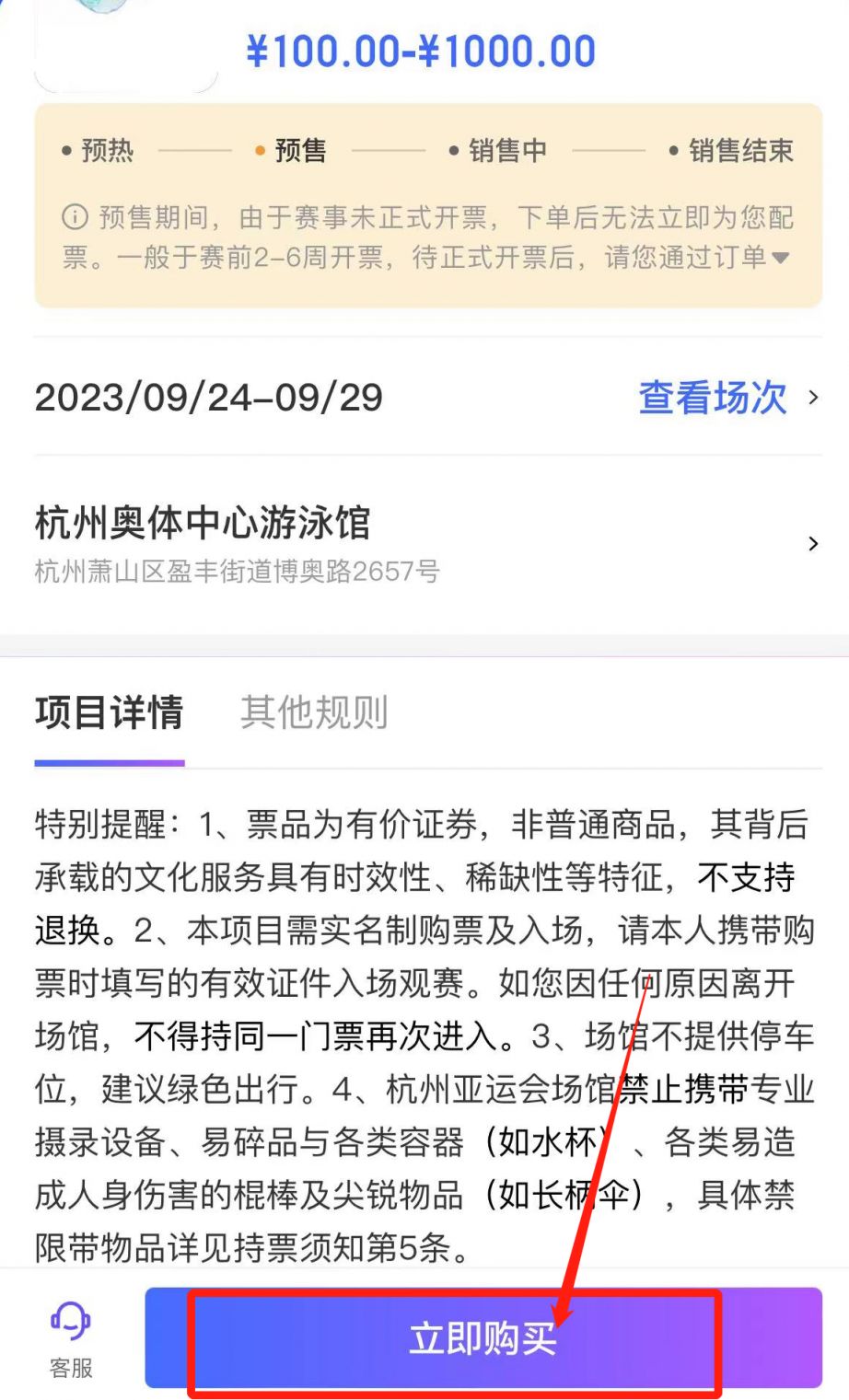Image resolution: width=849 pixels, height=1400 pixels.
Task: Tap the 销售中 stage dot indicator
Action: pos(452,150)
